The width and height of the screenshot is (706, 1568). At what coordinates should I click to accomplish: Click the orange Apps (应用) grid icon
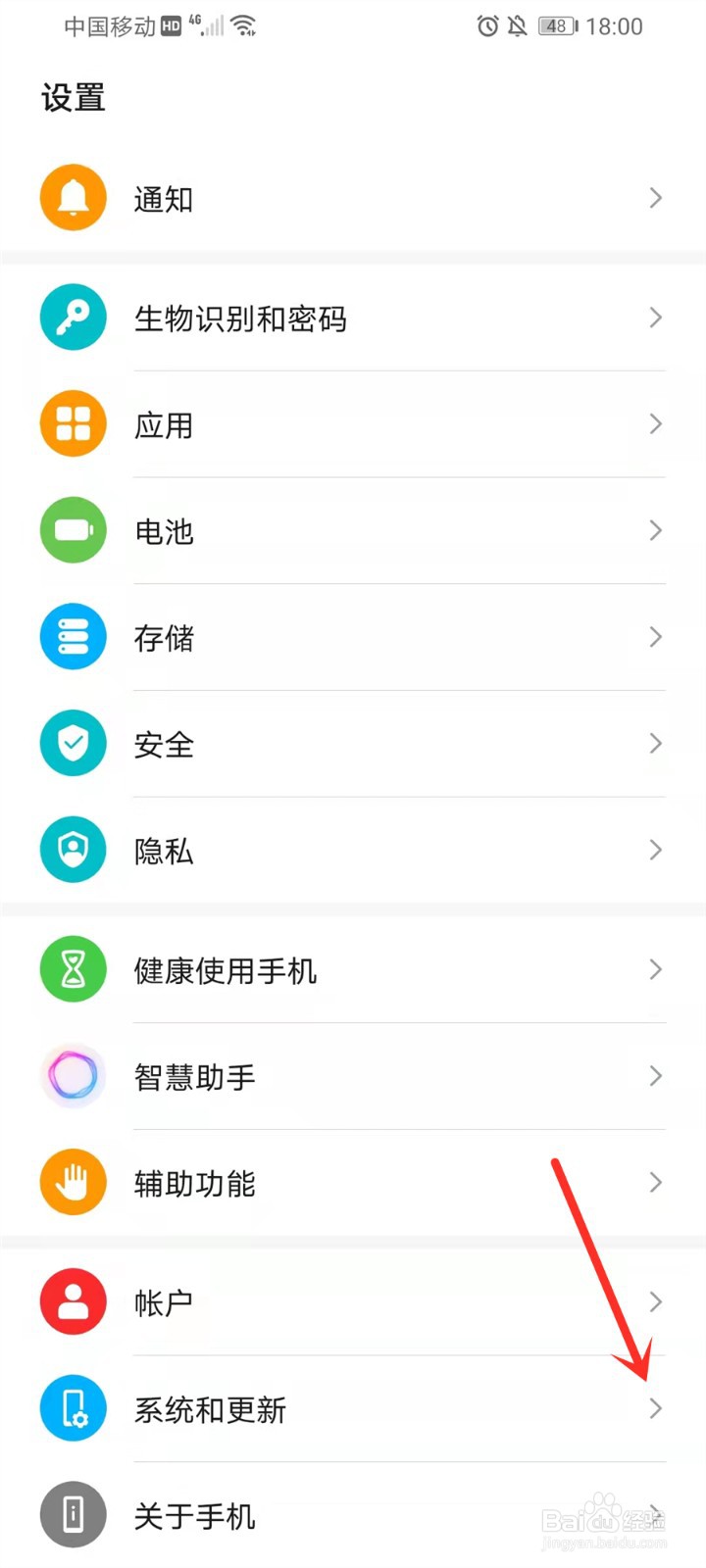point(73,423)
